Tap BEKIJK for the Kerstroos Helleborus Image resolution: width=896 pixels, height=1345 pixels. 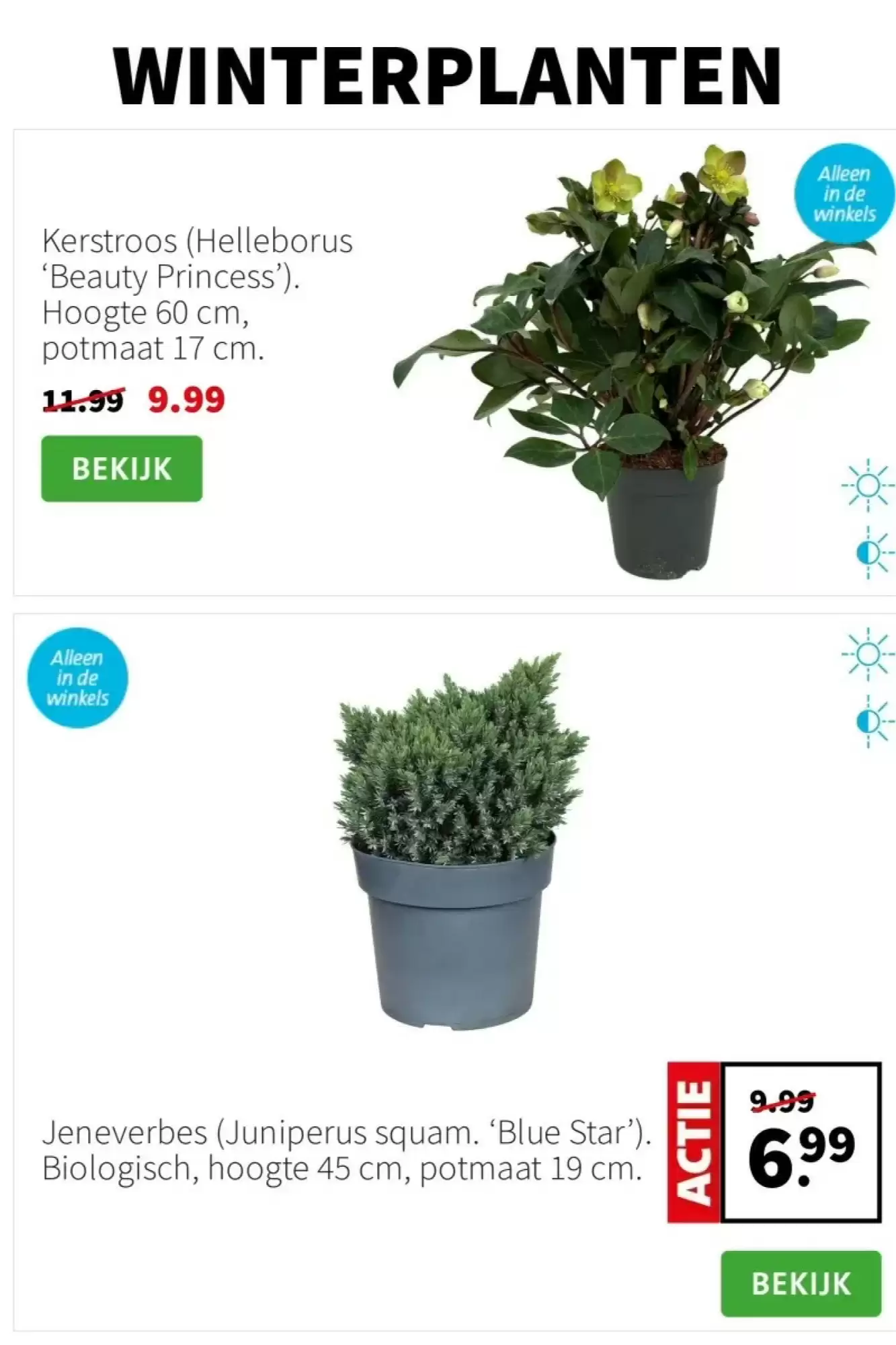tap(122, 468)
